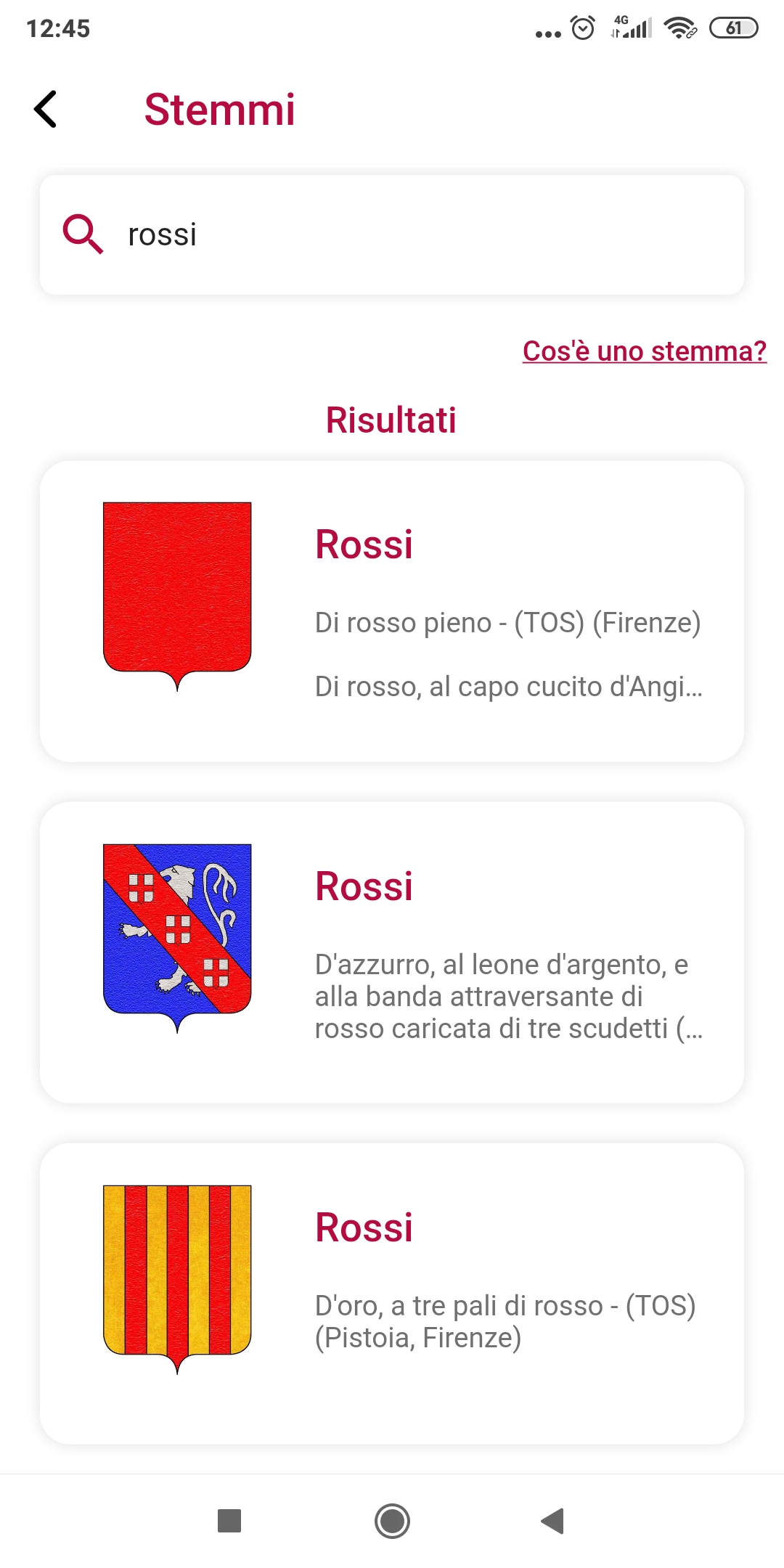
Task: Tap the system home button
Action: point(392,1521)
